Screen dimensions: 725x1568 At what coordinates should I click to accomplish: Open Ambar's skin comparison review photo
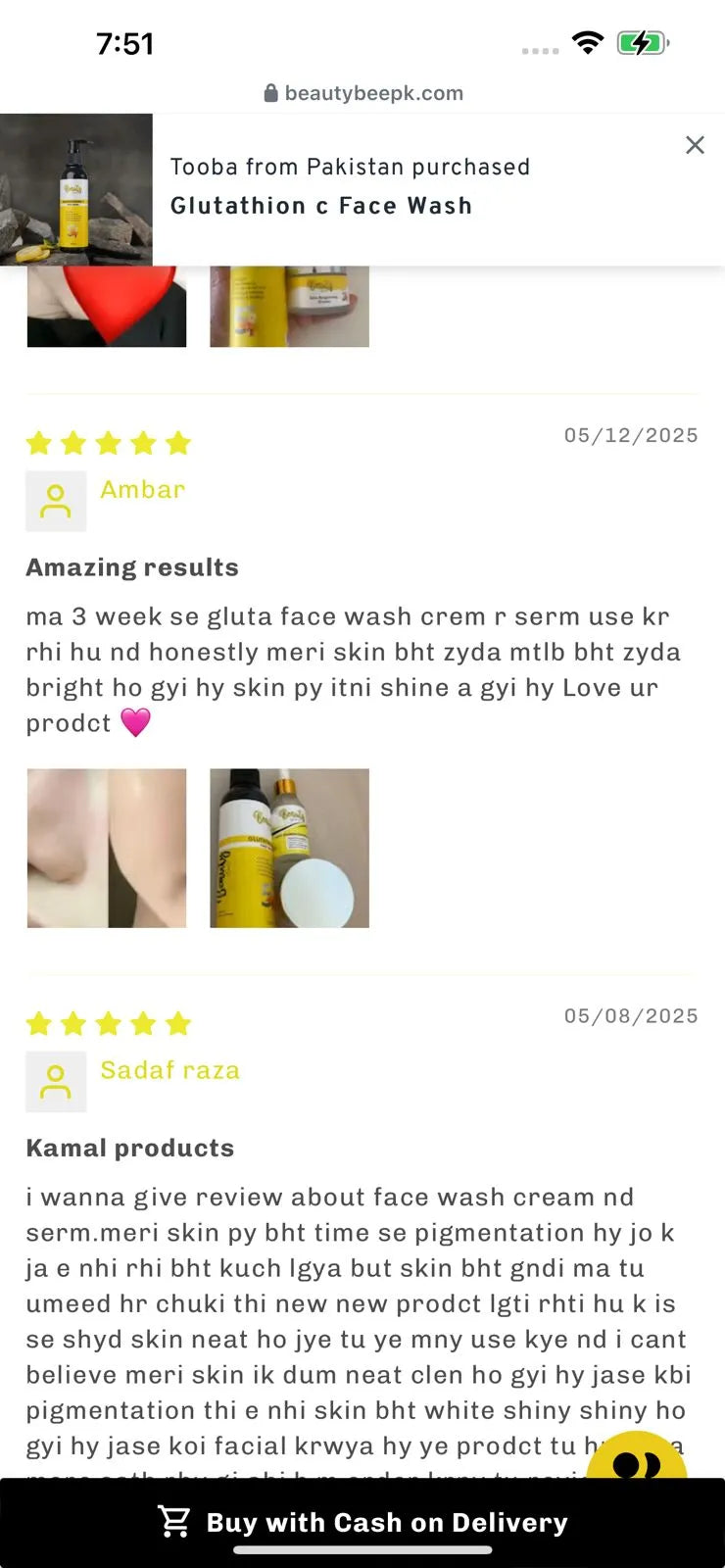point(107,848)
